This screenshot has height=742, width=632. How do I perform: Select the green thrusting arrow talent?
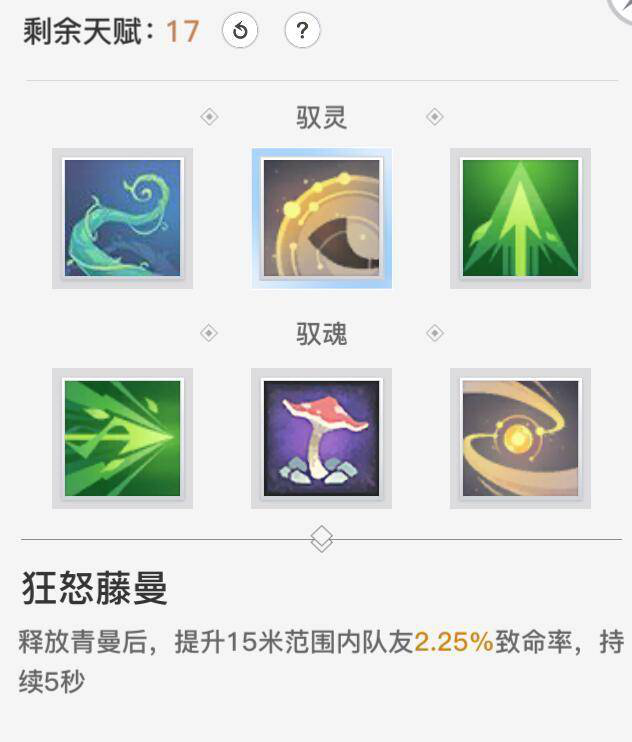point(122,438)
